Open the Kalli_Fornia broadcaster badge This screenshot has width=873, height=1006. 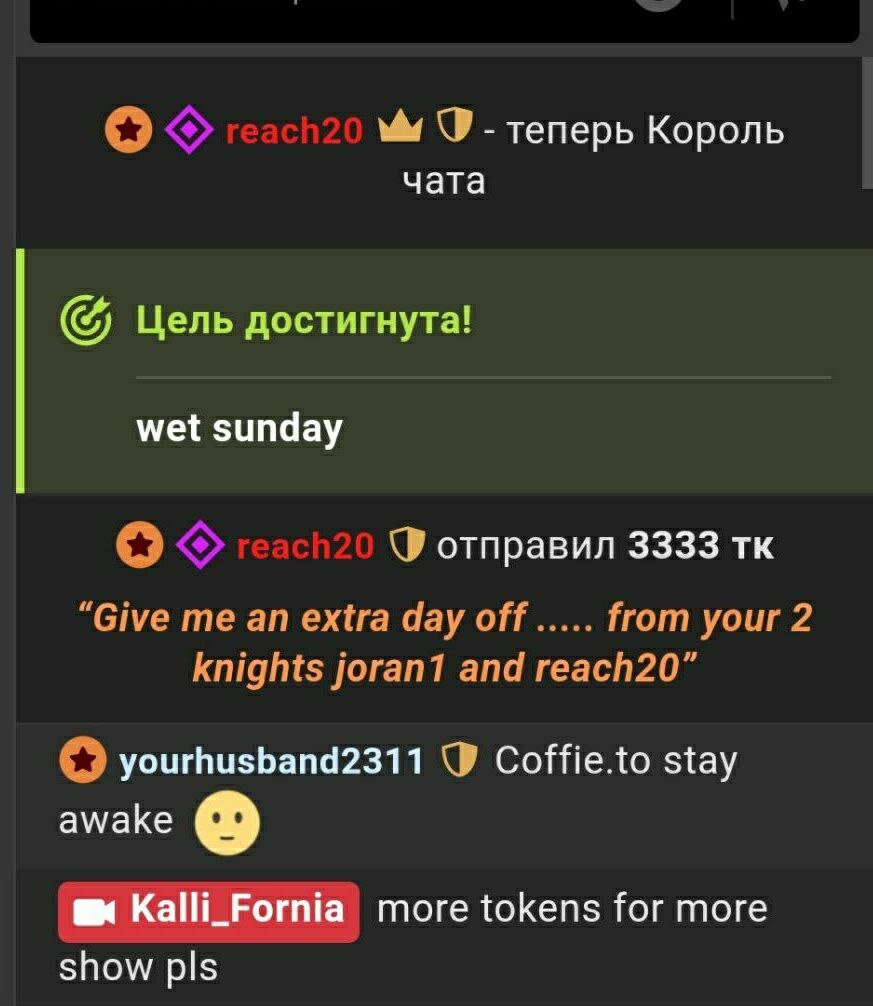click(209, 911)
